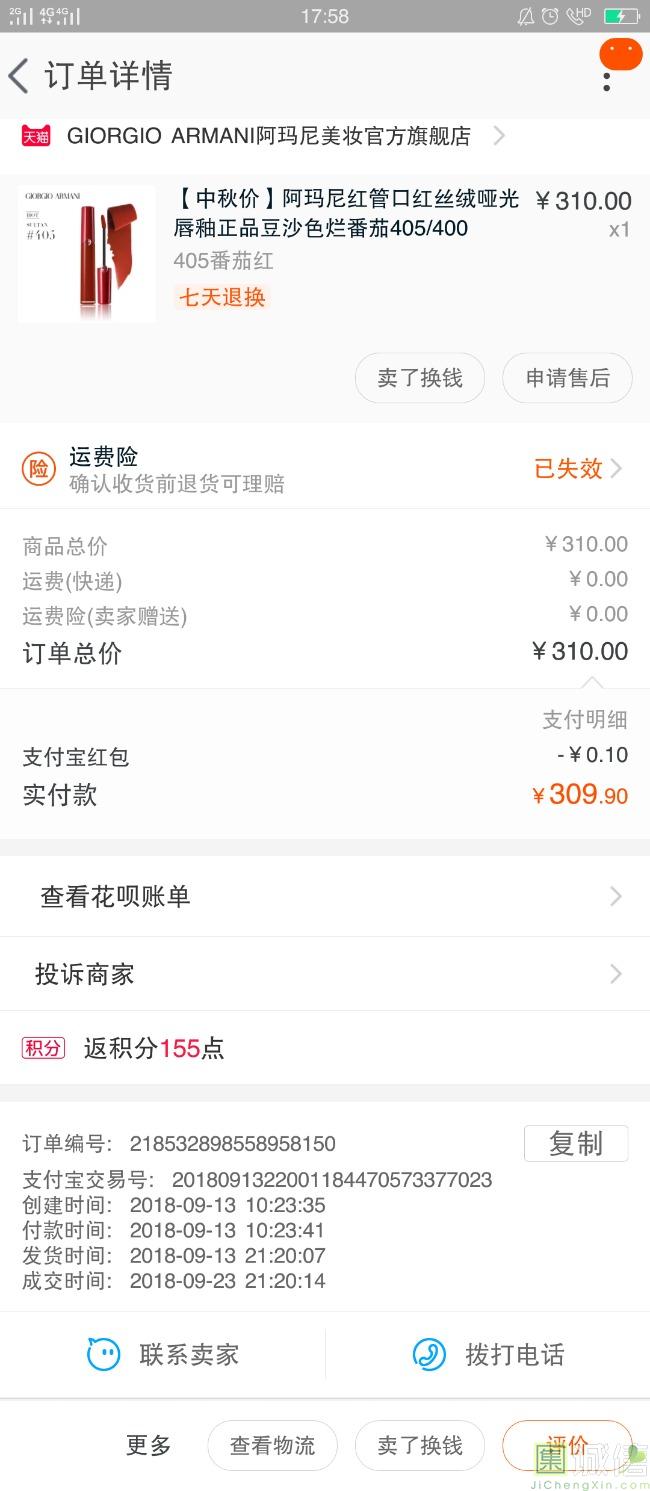Tap 卖了换钱 beside 申请售后
The width and height of the screenshot is (650, 1491).
[x=420, y=378]
